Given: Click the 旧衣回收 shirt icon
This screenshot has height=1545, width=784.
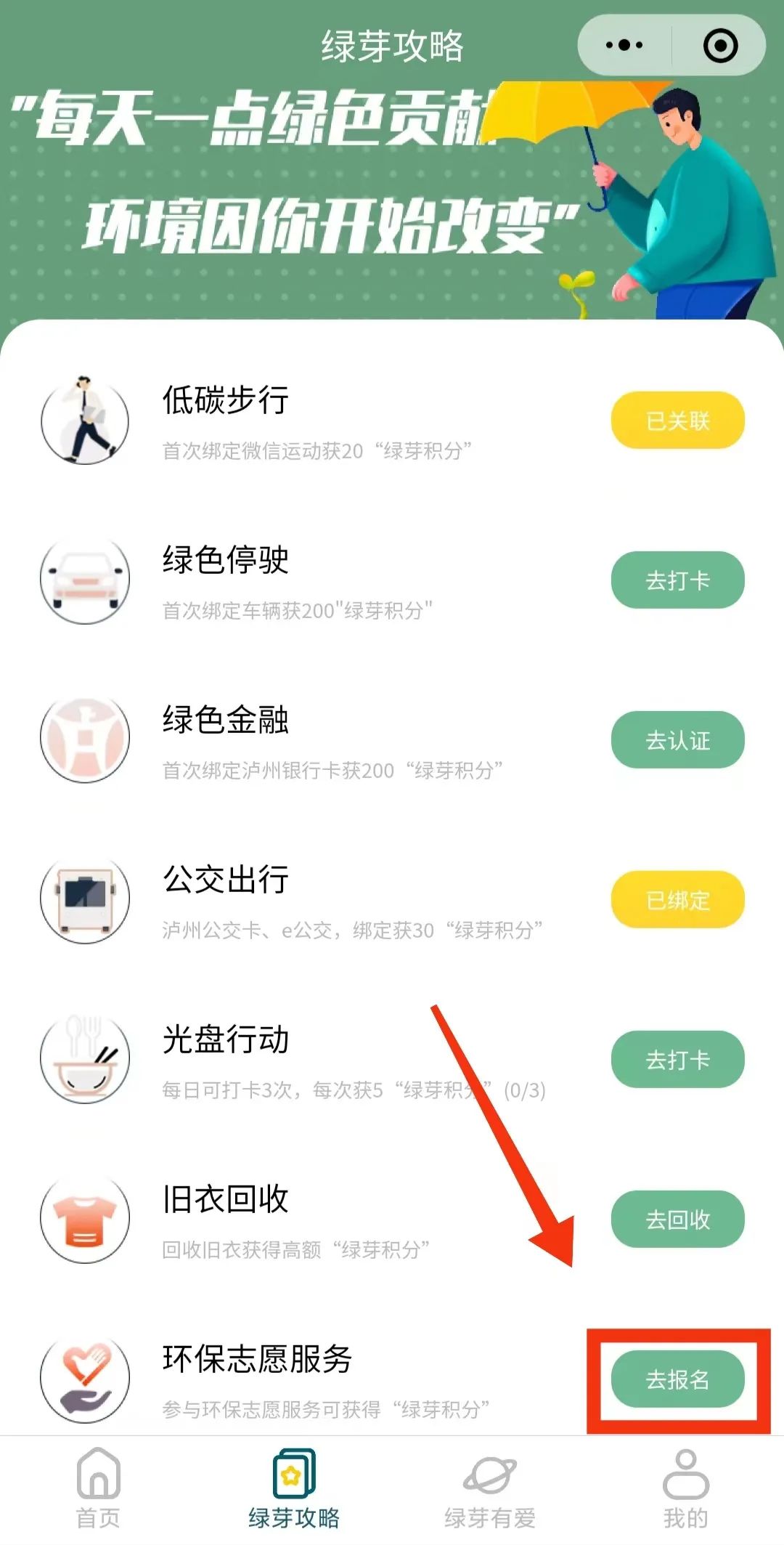Looking at the screenshot, I should click(84, 1219).
